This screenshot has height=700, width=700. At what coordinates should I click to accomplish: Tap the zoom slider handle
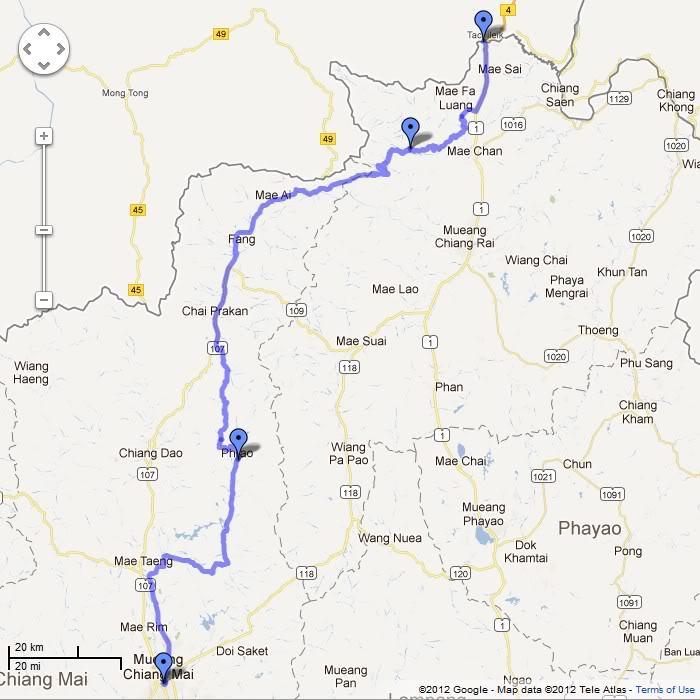[43, 230]
